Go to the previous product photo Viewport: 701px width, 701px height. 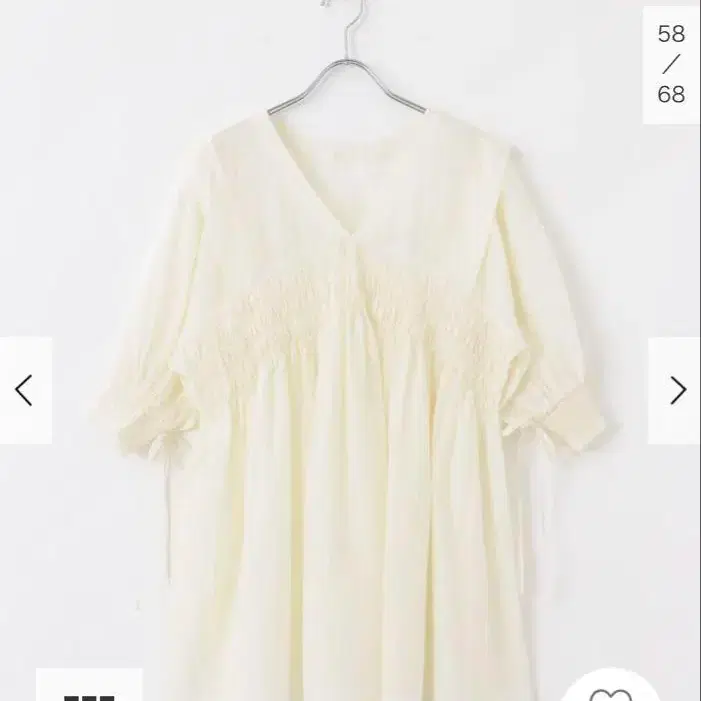pyautogui.click(x=25, y=391)
